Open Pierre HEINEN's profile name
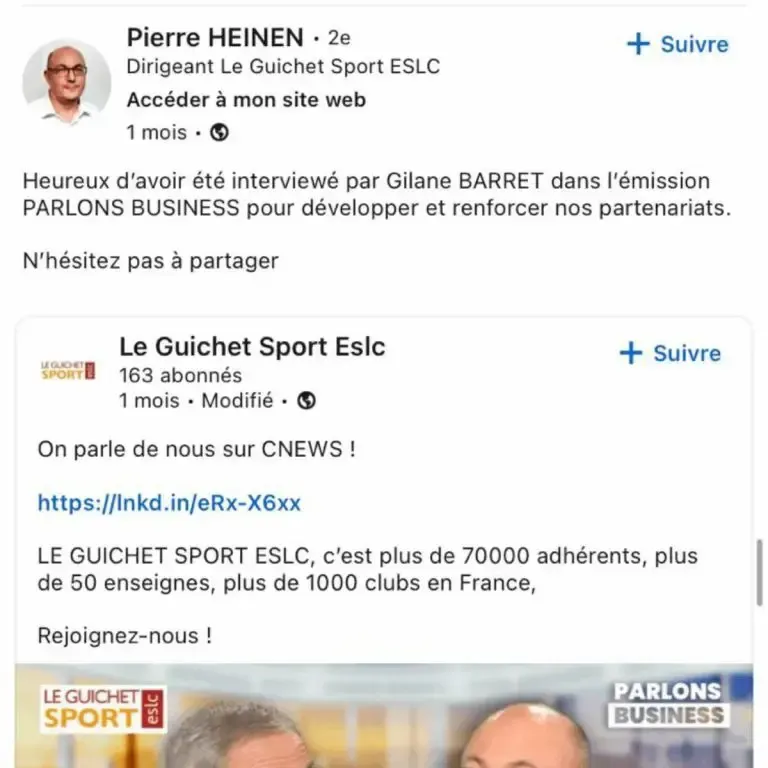The image size is (768, 768). [x=215, y=38]
